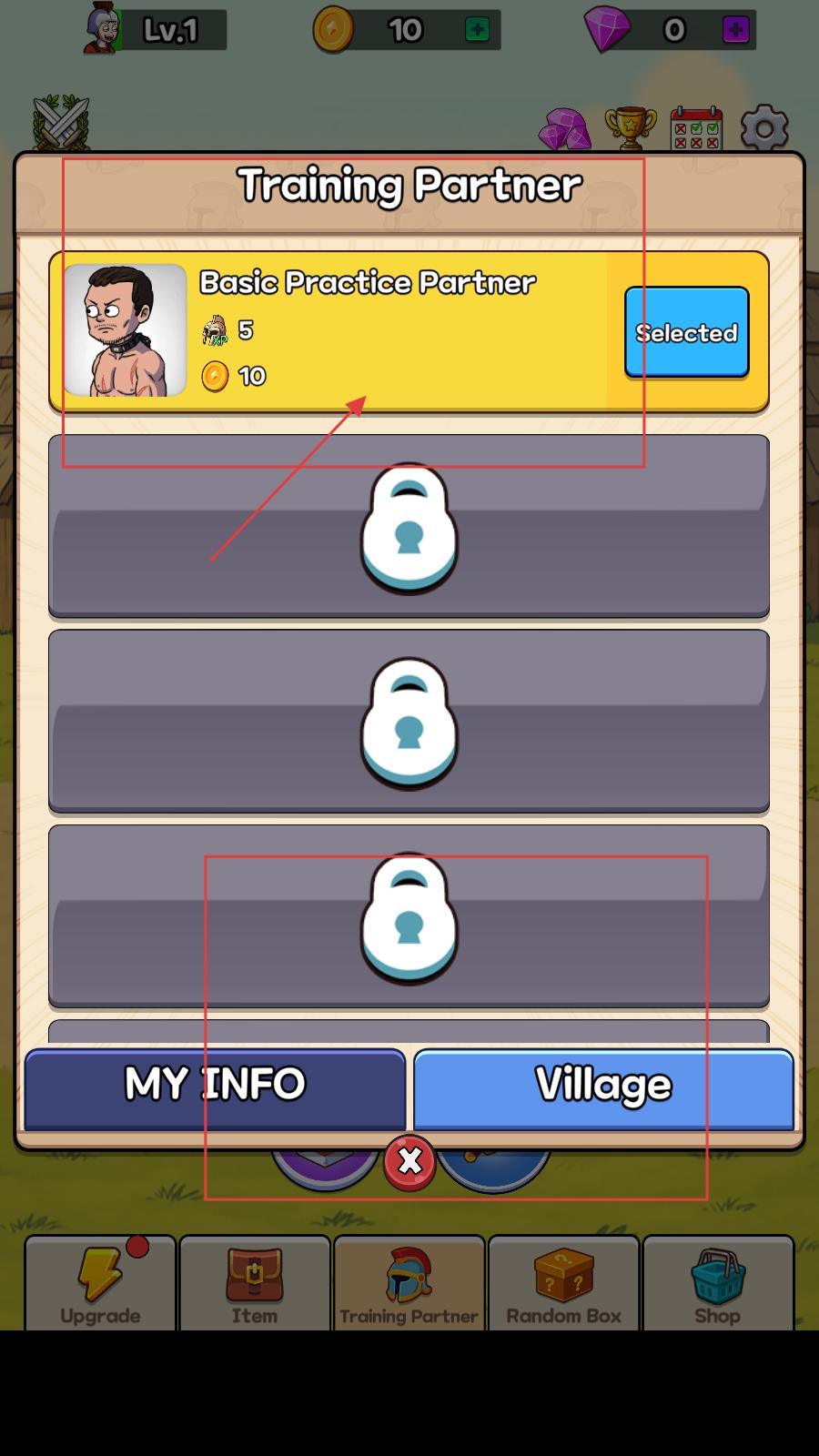Add more gold coins with the green plus
The width and height of the screenshot is (819, 1456).
point(477,30)
